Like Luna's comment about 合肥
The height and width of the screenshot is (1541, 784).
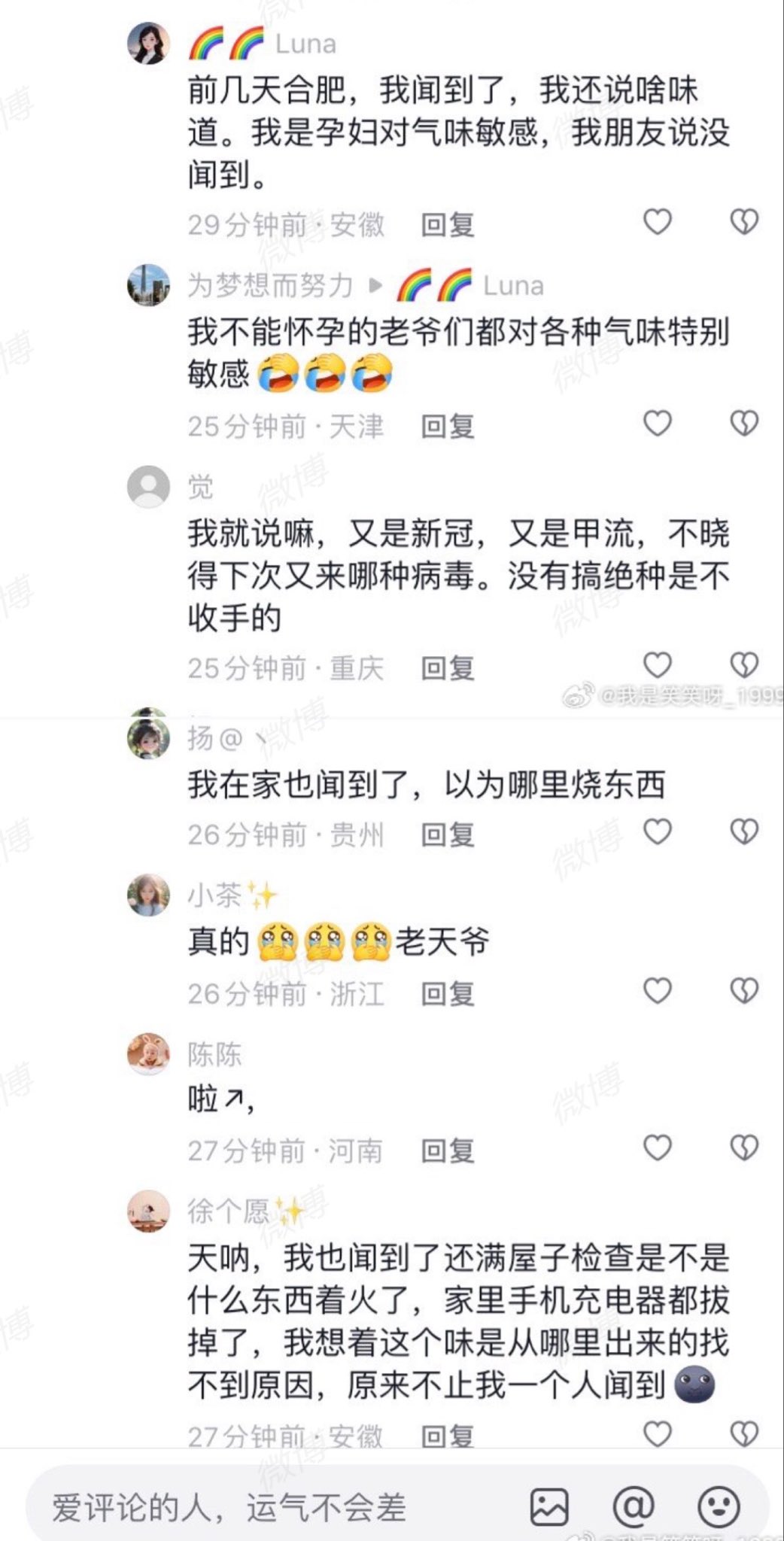(x=658, y=222)
